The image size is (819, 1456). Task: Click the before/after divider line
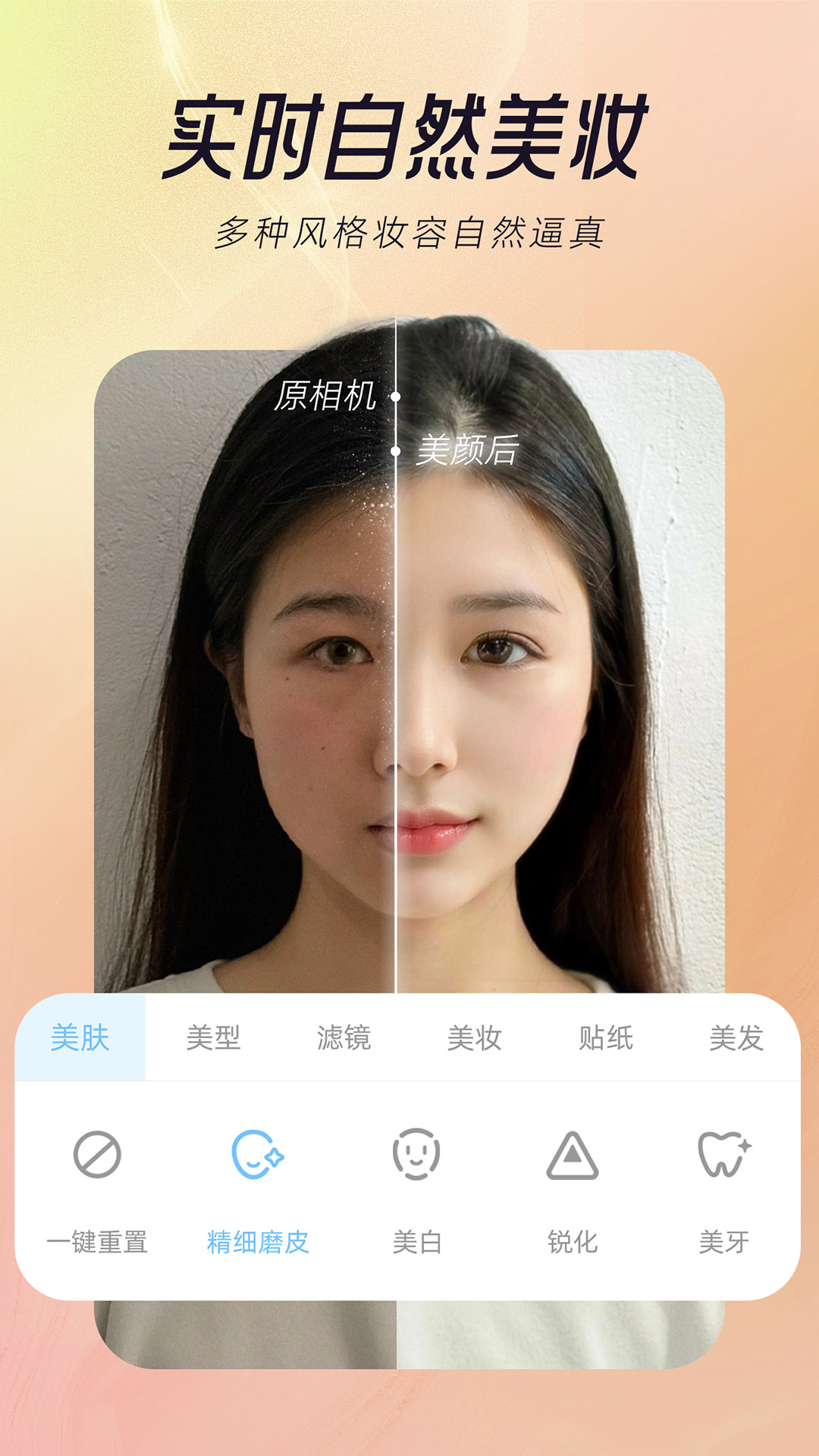pos(395,682)
